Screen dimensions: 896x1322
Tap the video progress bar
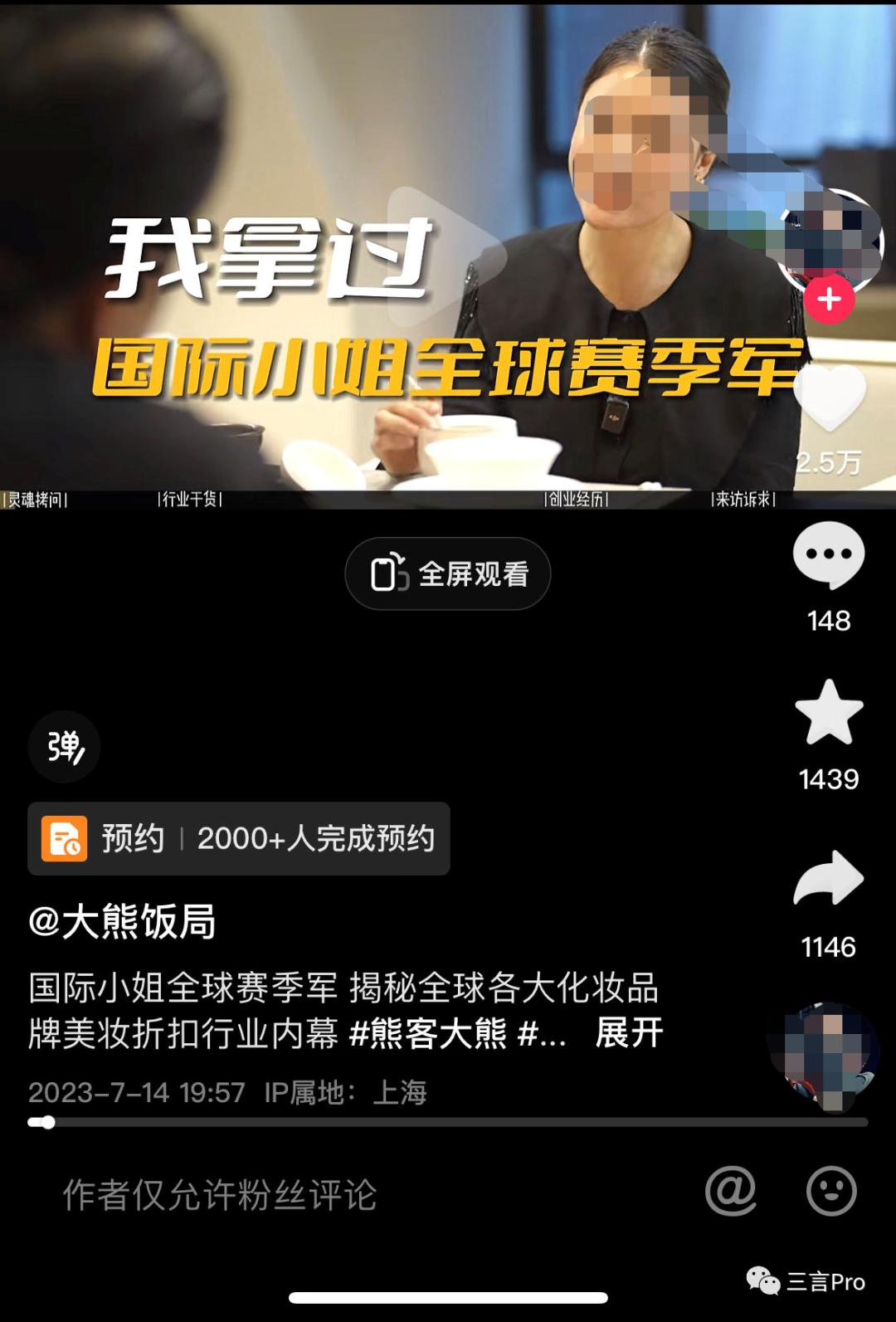tap(448, 1123)
